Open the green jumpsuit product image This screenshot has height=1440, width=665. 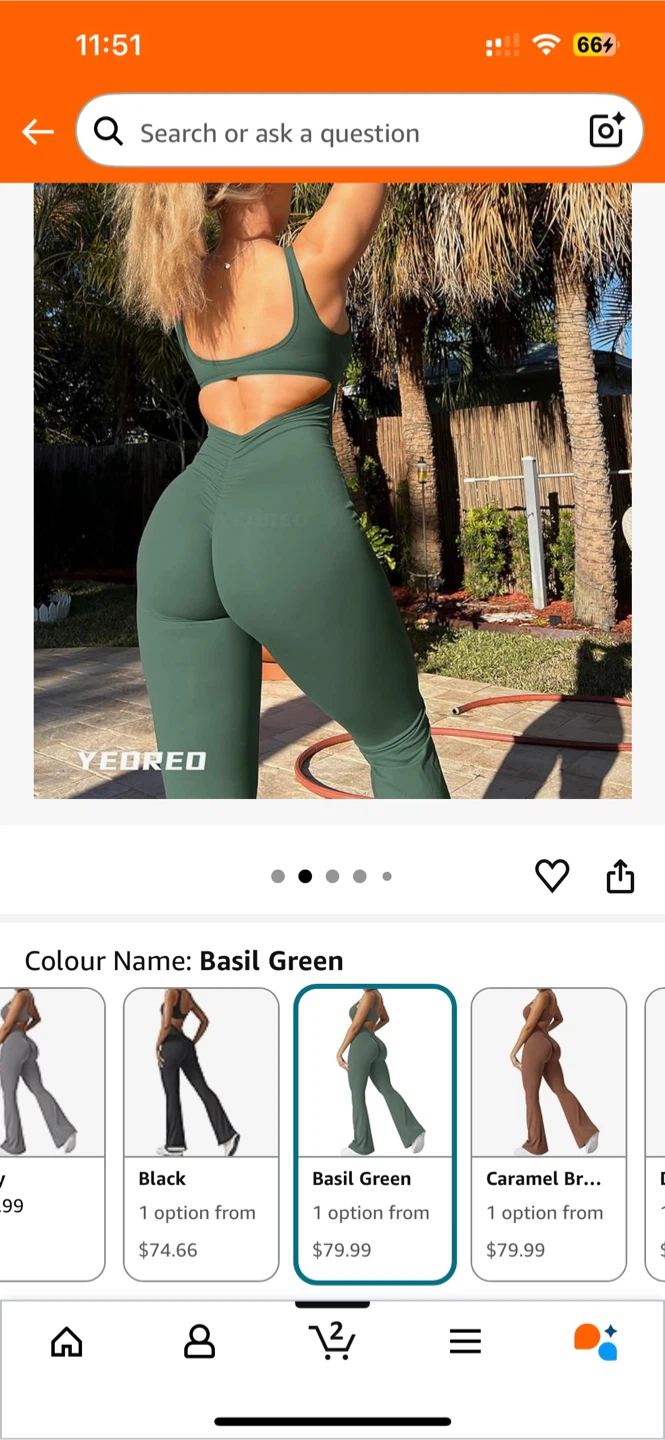coord(332,490)
